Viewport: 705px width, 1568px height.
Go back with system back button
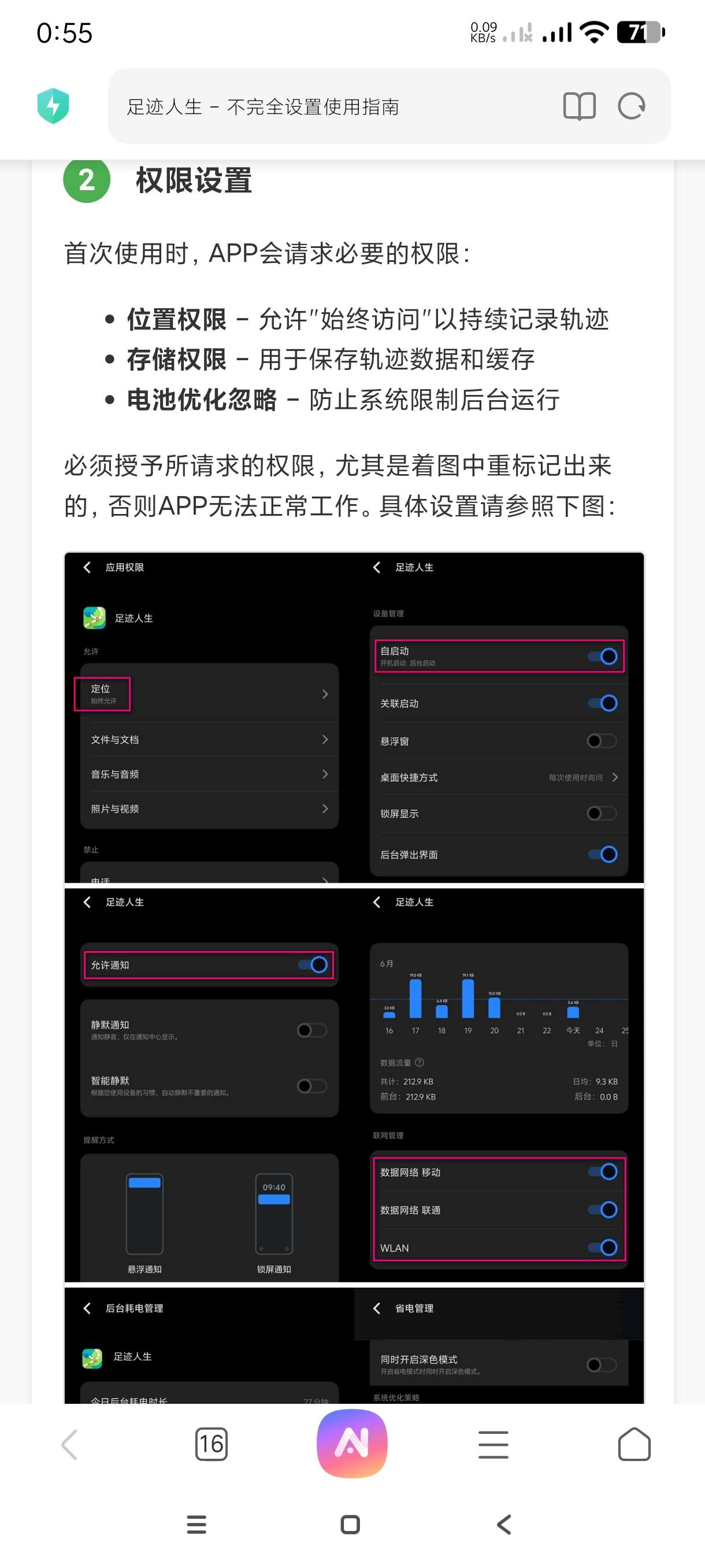tap(504, 1525)
